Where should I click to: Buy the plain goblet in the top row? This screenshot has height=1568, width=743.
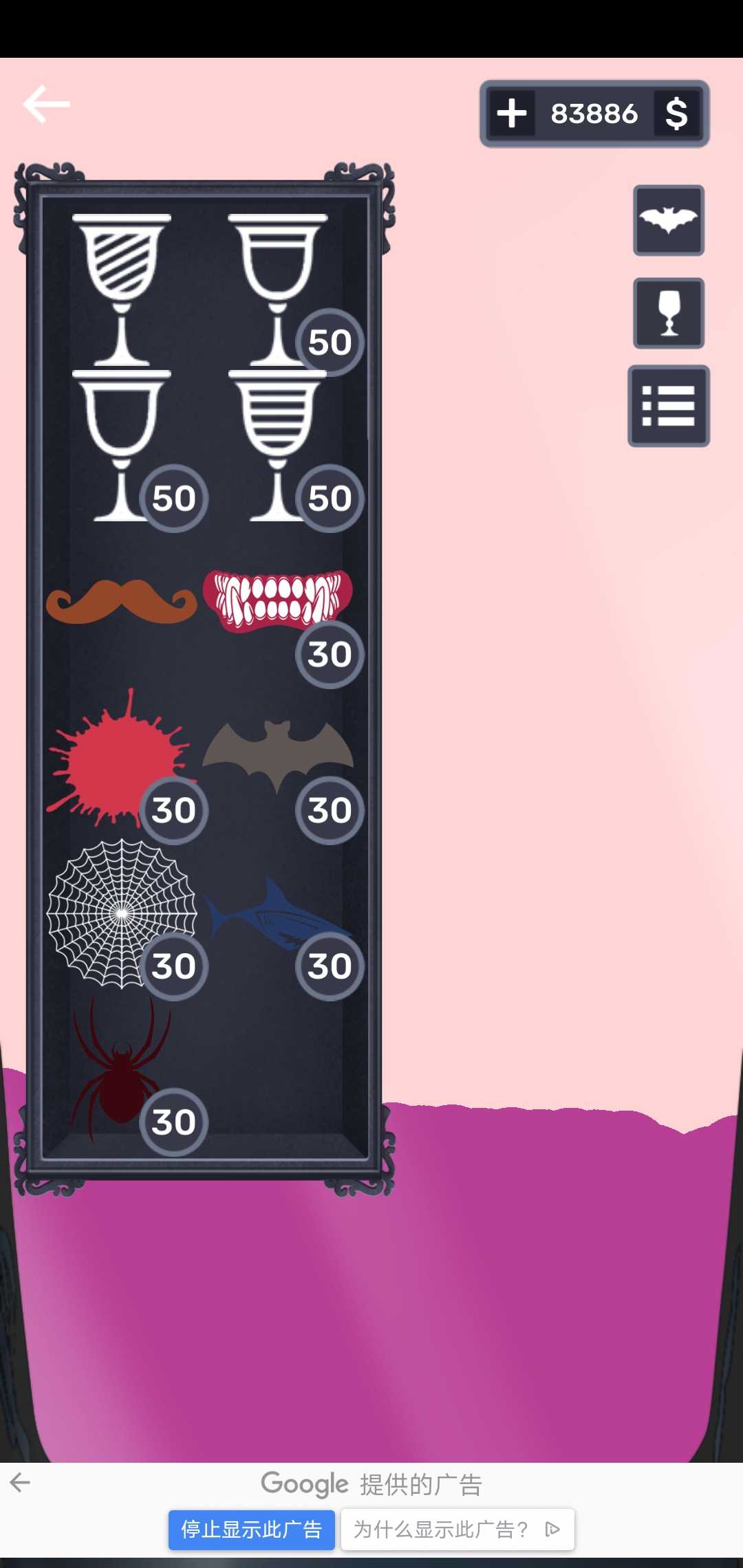[x=278, y=287]
